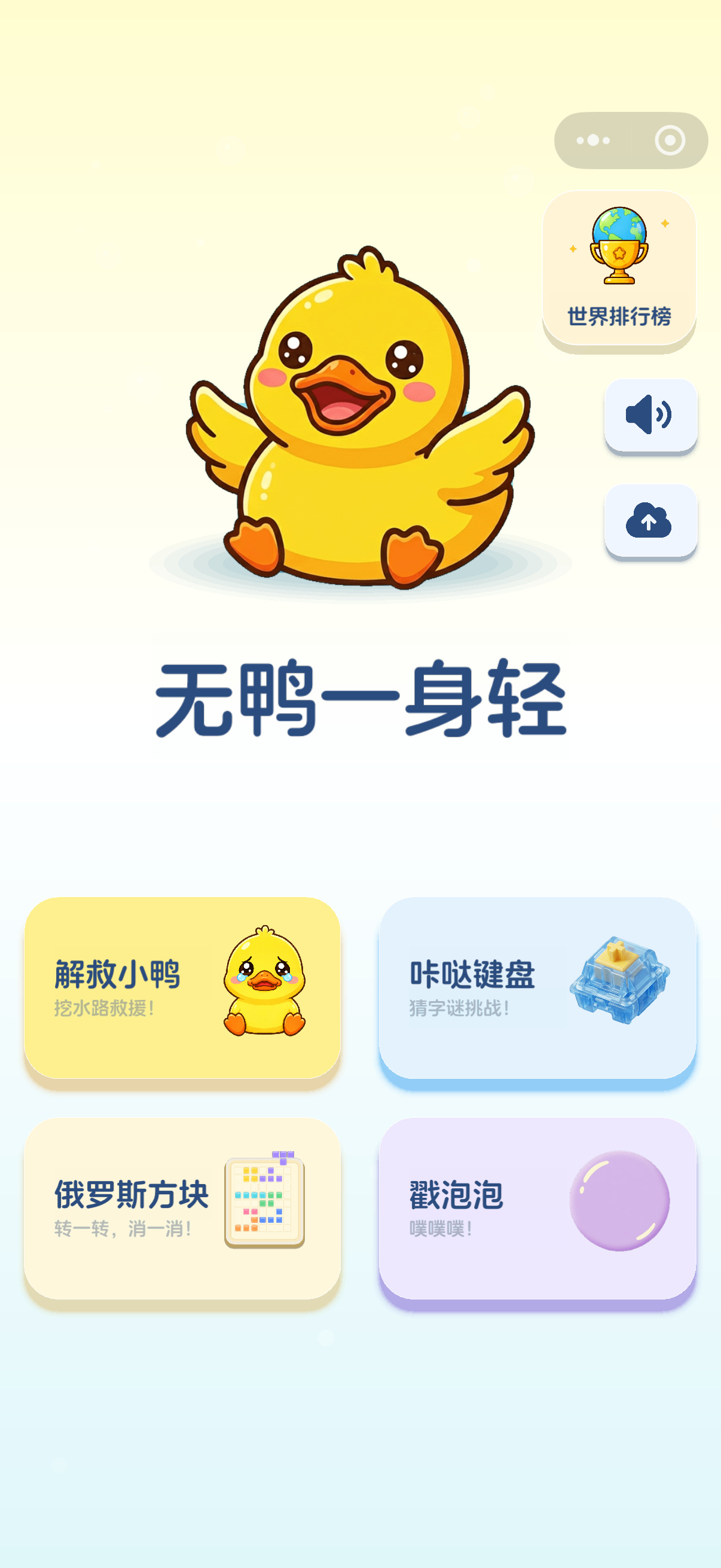Viewport: 721px width, 1568px height.
Task: Toggle the sound speaker button
Action: pos(650,414)
